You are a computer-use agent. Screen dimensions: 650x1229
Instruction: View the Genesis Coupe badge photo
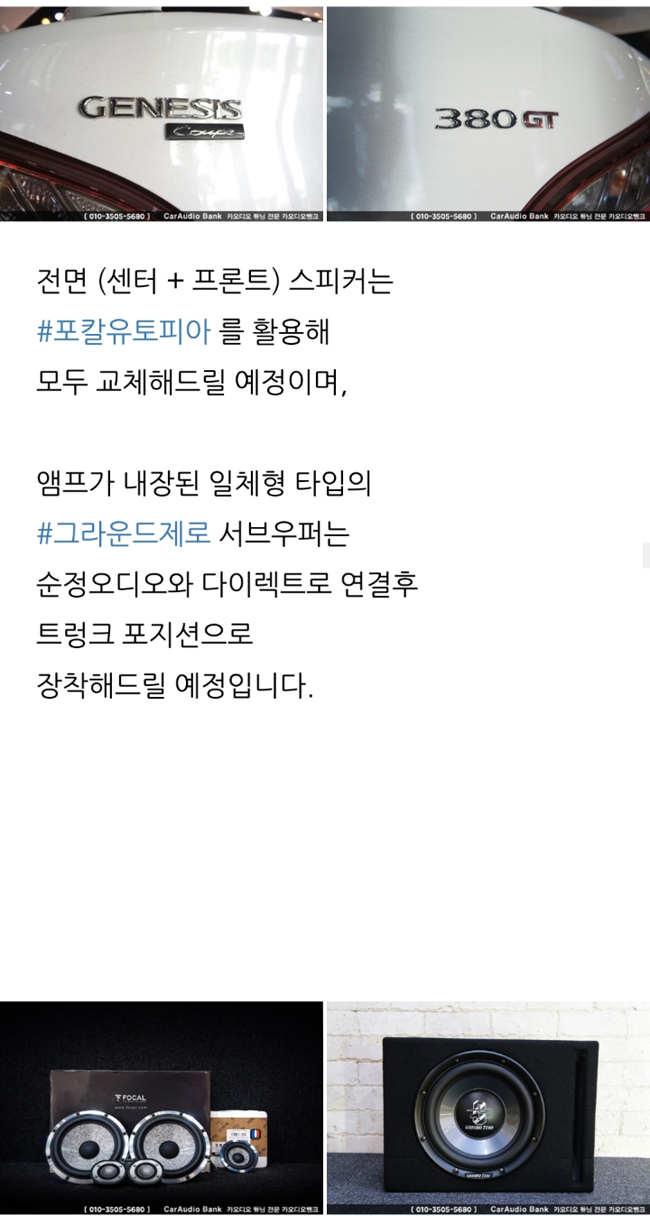[161, 110]
